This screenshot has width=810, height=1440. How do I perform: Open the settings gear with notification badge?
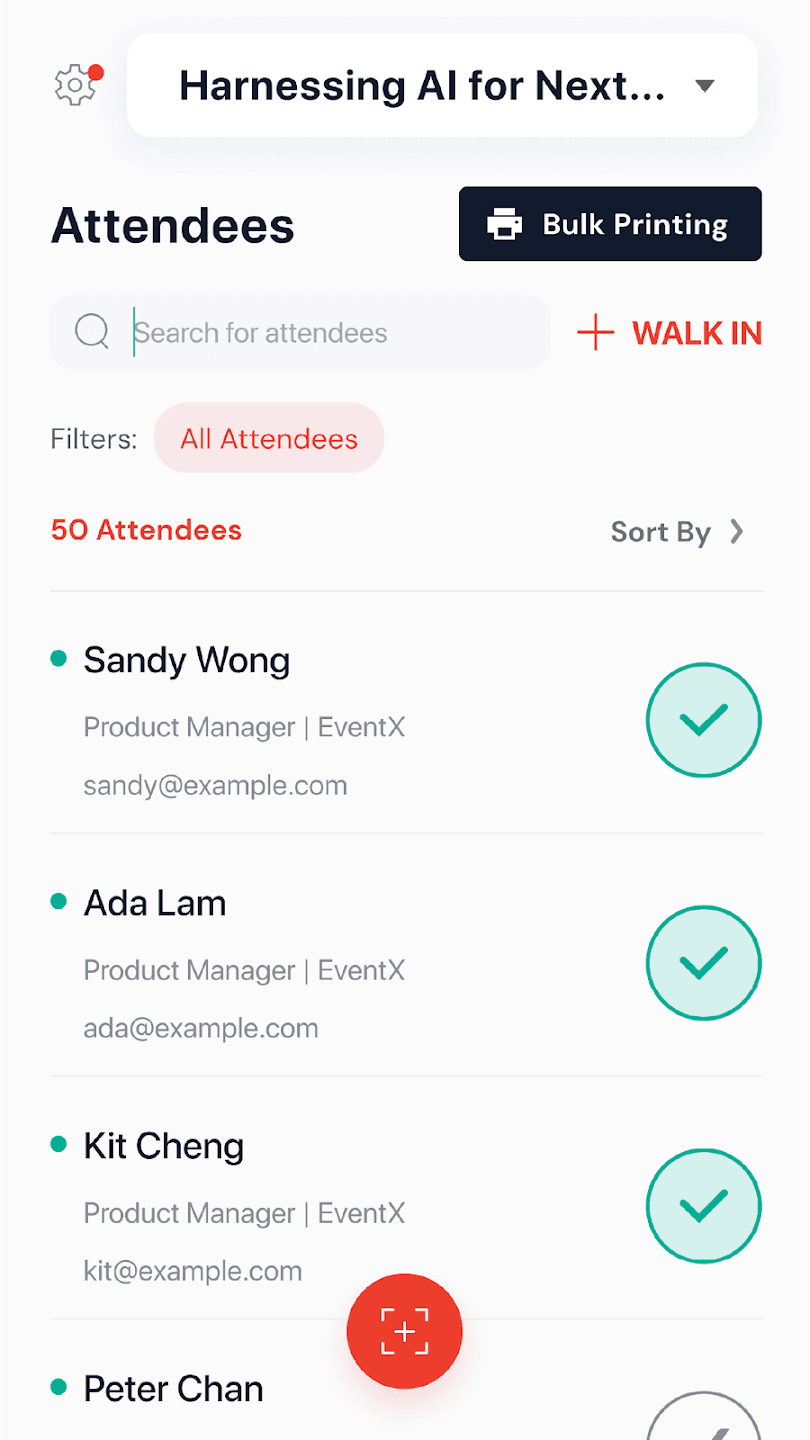coord(75,86)
